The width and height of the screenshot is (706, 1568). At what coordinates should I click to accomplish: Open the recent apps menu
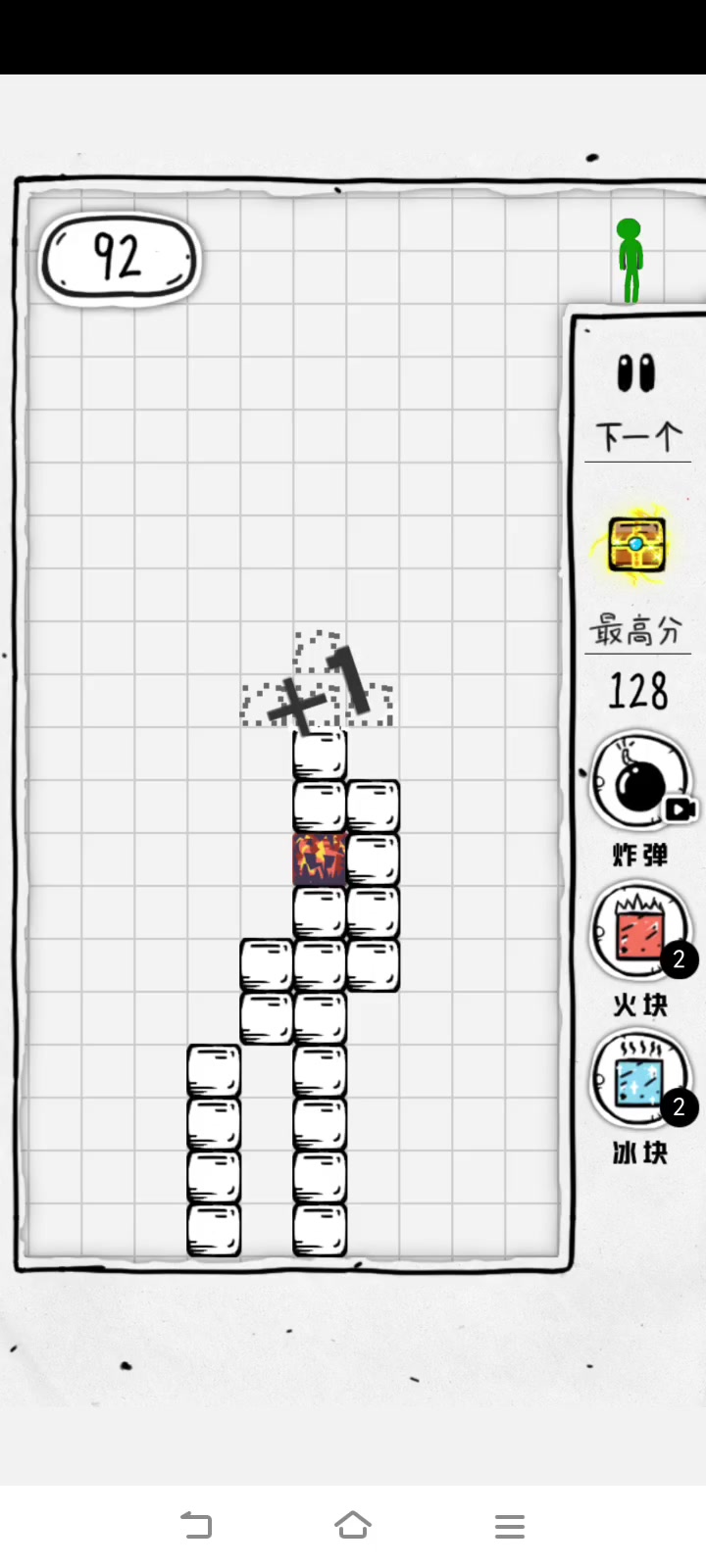point(510,1526)
